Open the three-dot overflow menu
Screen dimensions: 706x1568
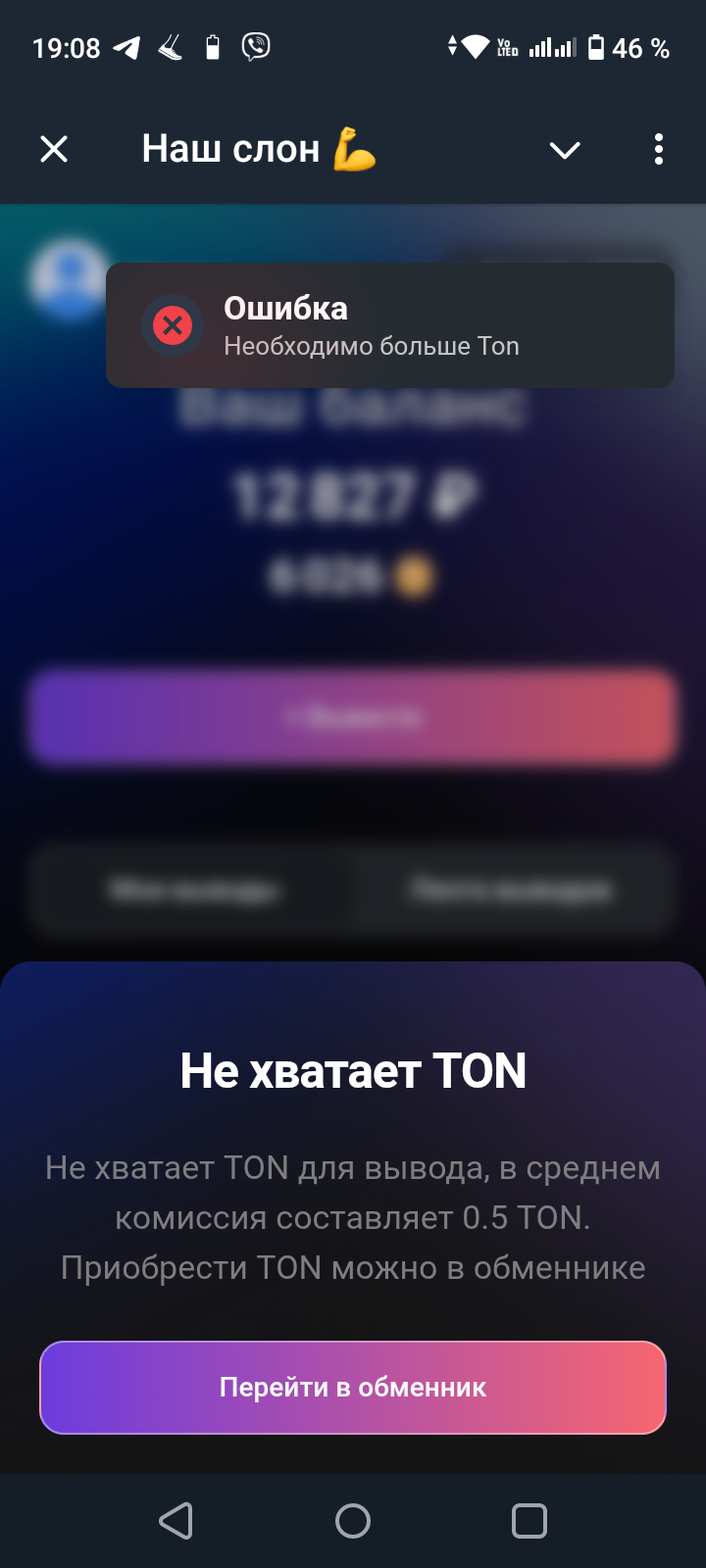coord(659,149)
